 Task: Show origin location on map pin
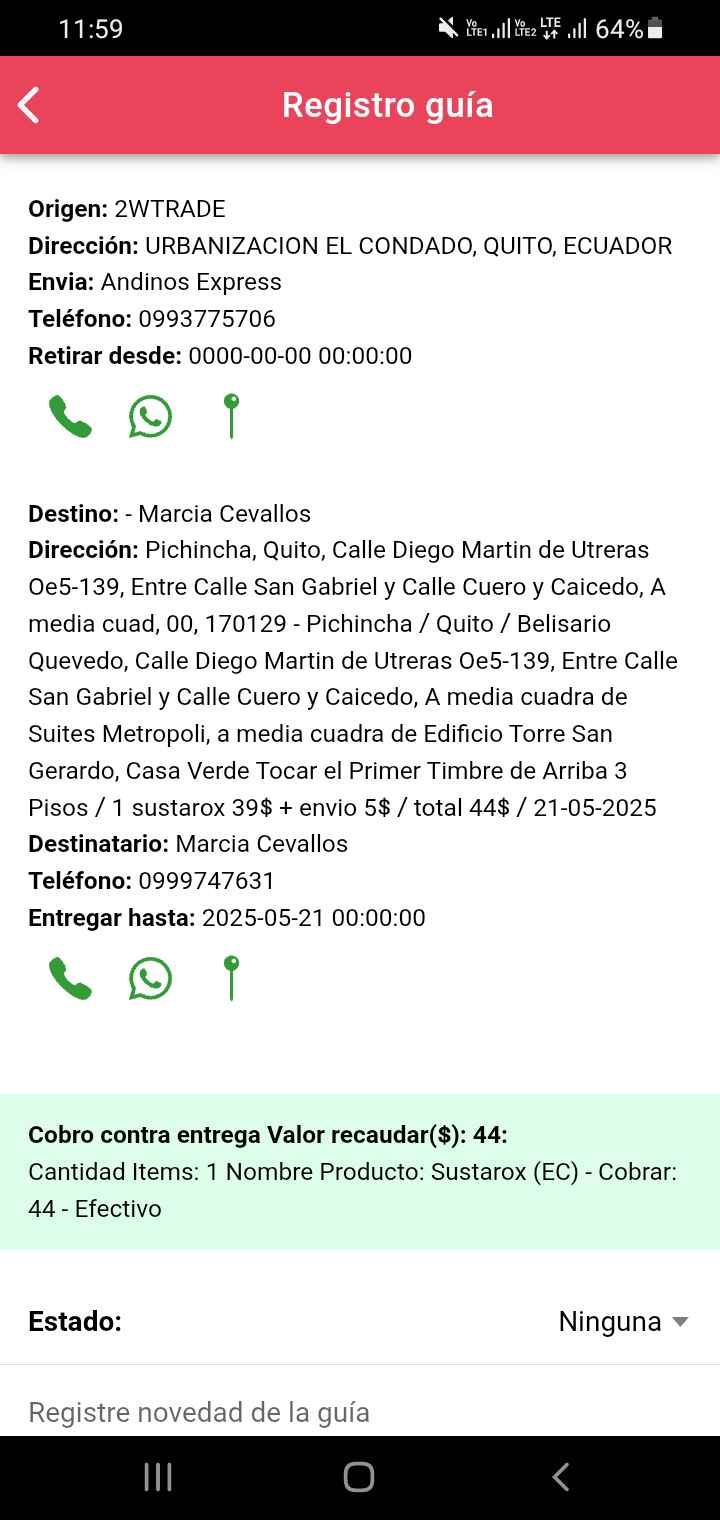pos(231,417)
